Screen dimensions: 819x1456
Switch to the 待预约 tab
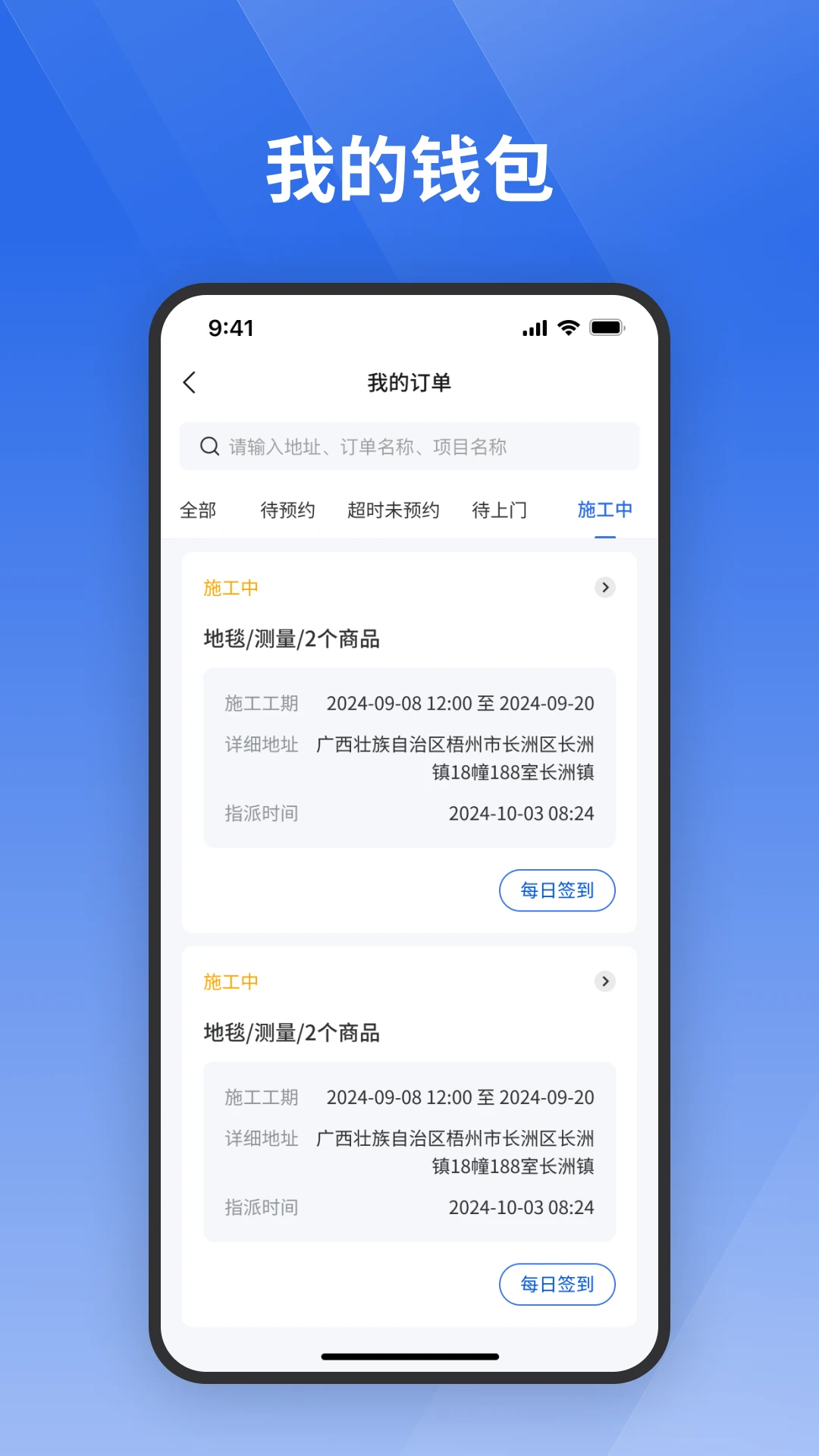coord(287,510)
